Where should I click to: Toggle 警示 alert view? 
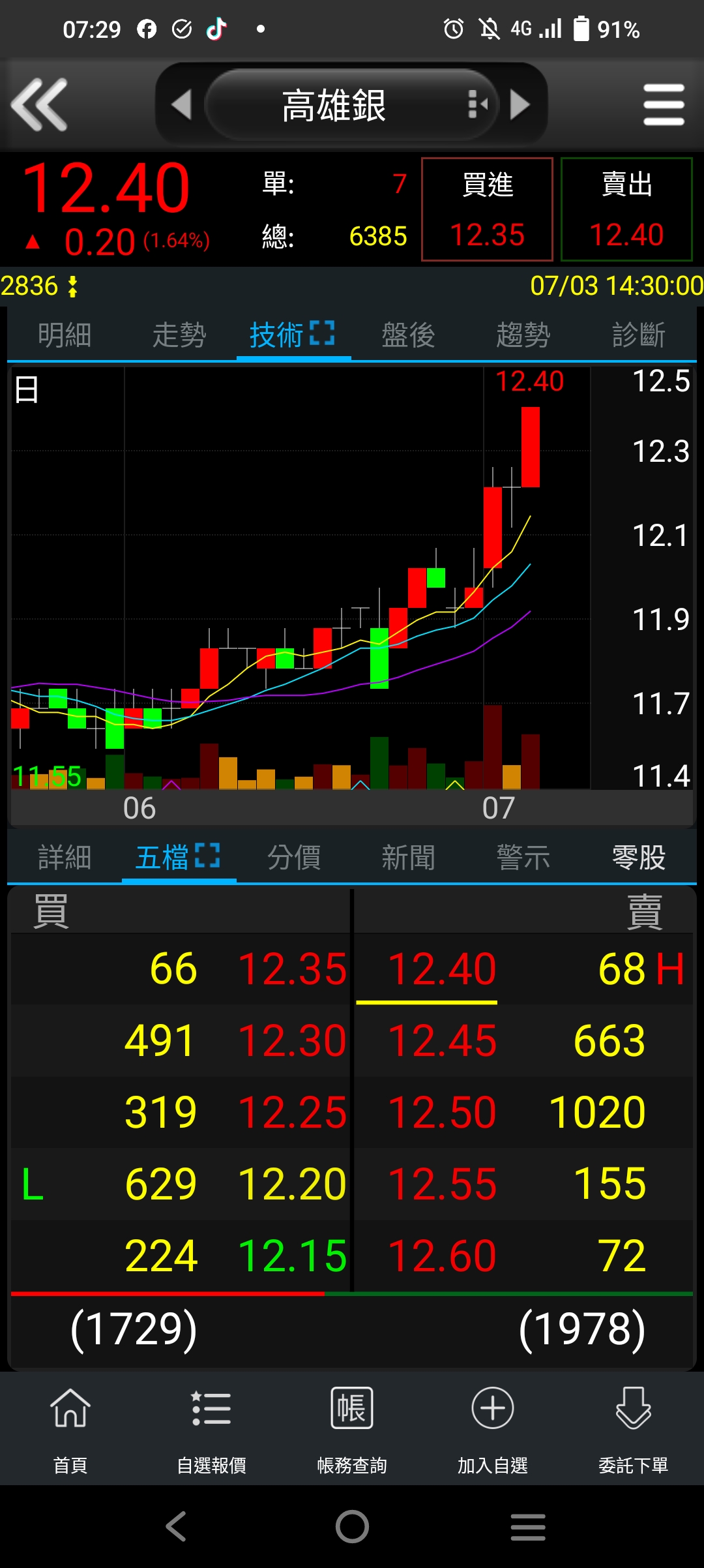click(522, 858)
